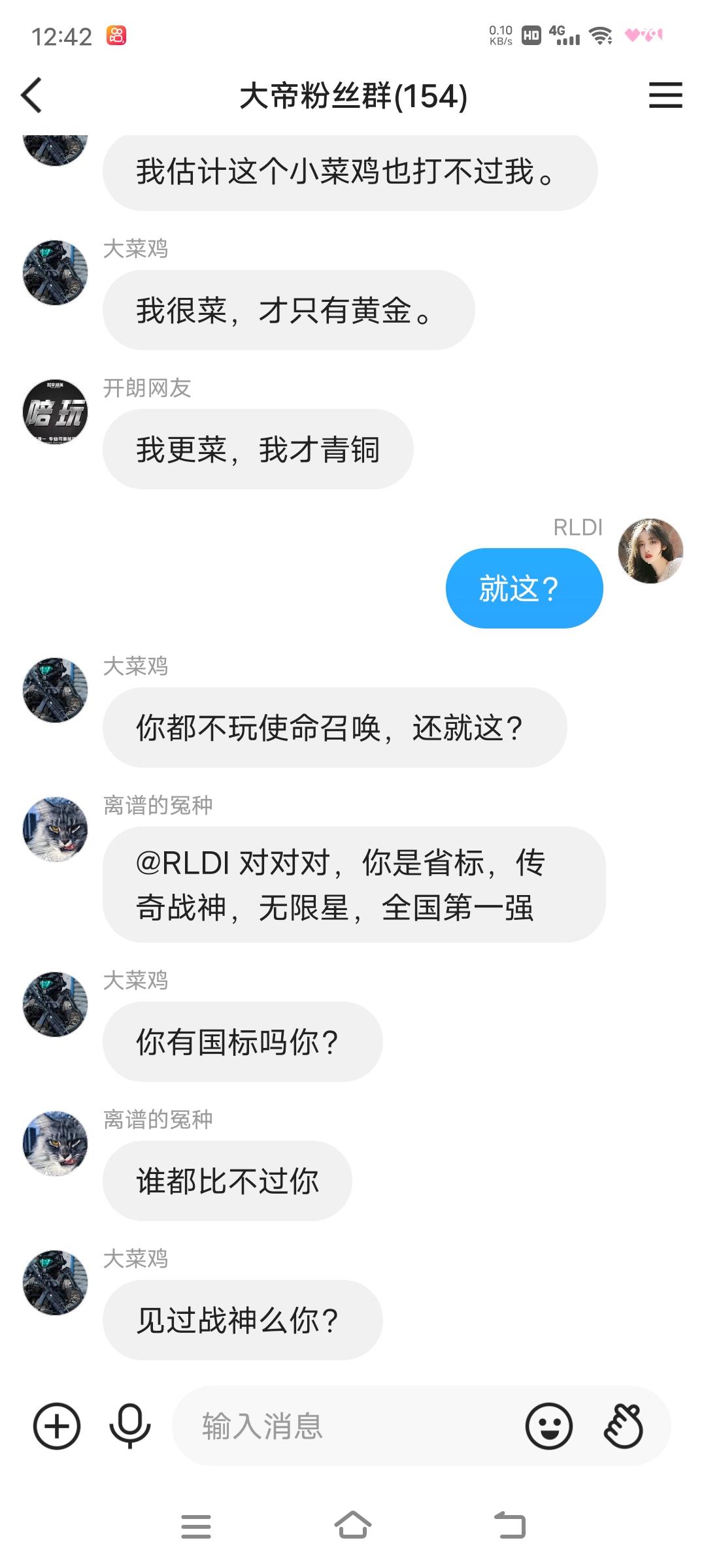This screenshot has height=1568, width=706.
Task: Switch to voice message input
Action: [x=129, y=1426]
